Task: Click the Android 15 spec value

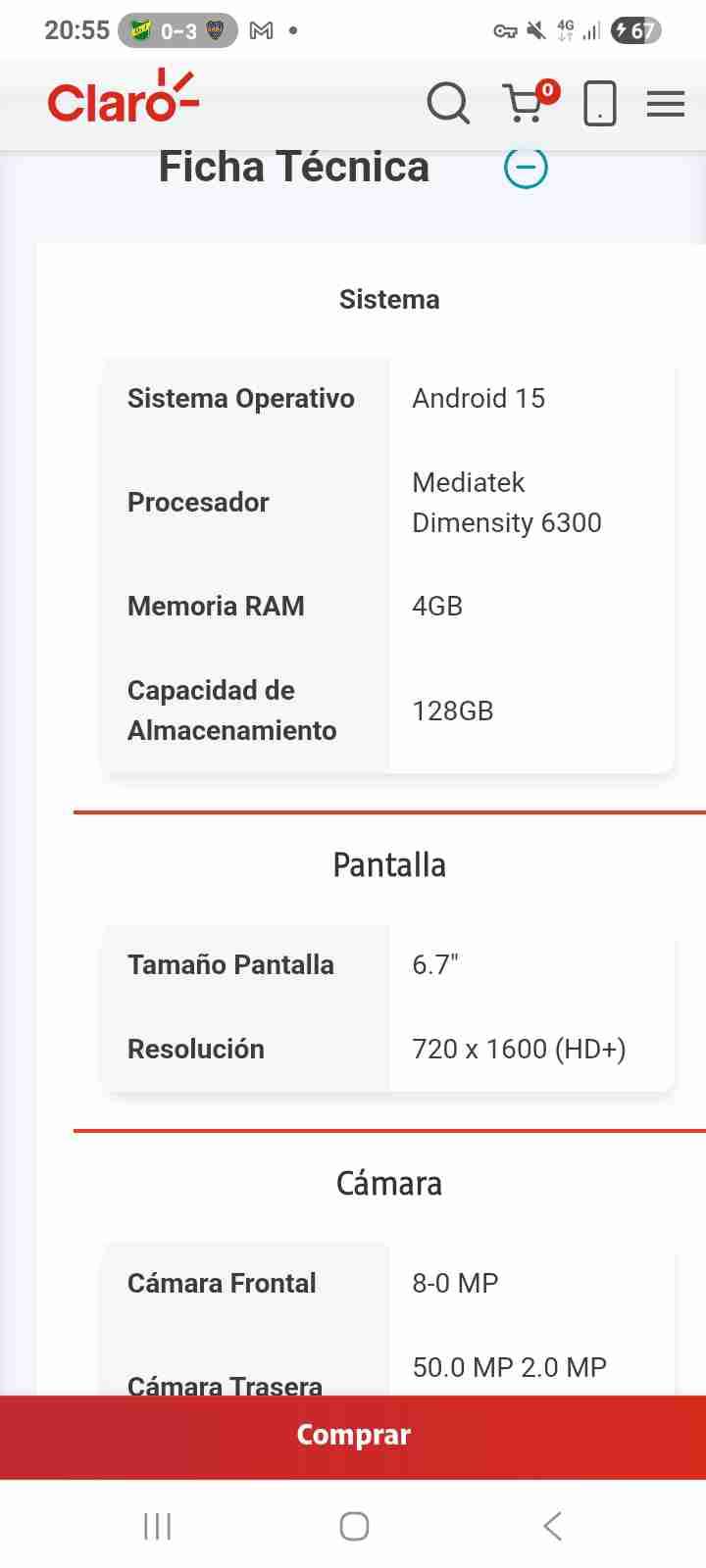Action: [479, 398]
